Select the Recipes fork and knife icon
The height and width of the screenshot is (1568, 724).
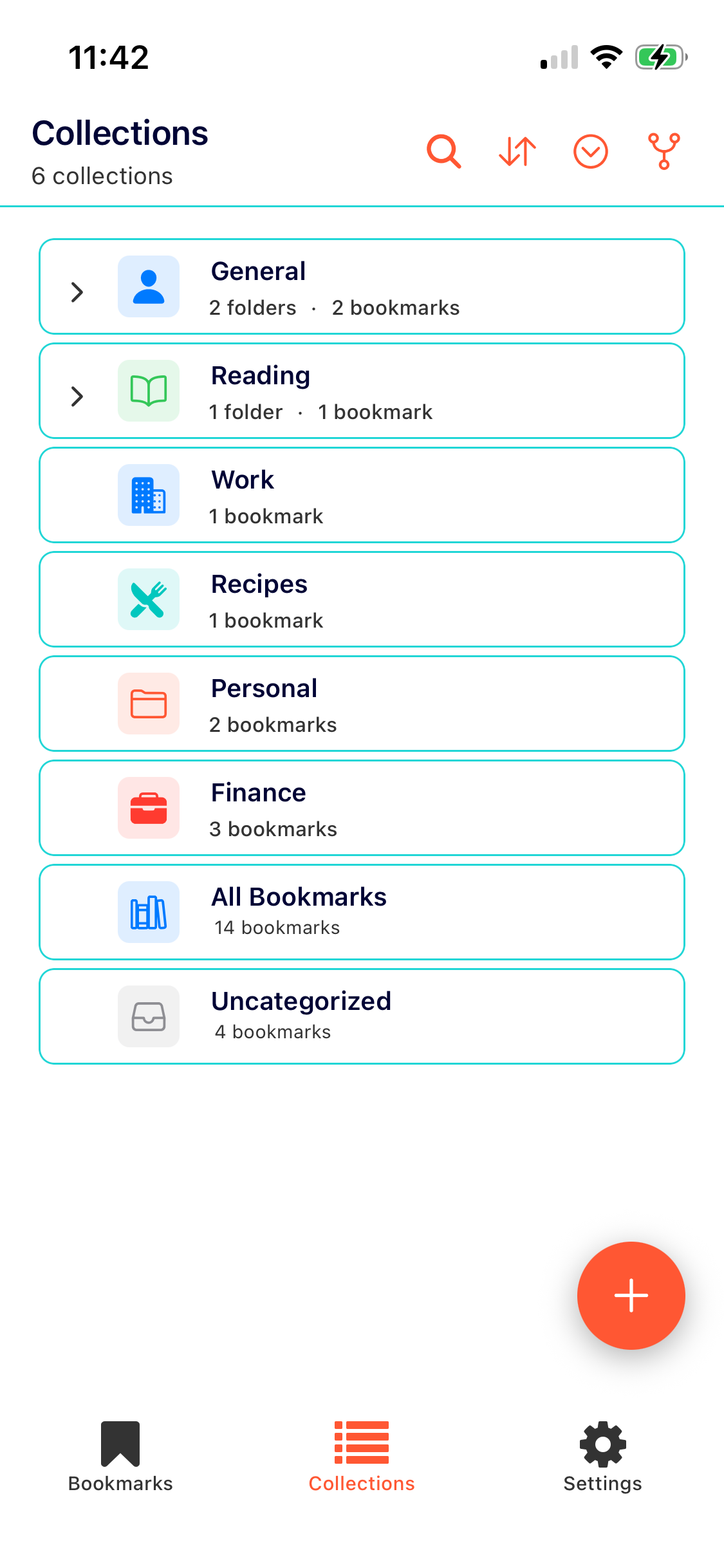148,599
